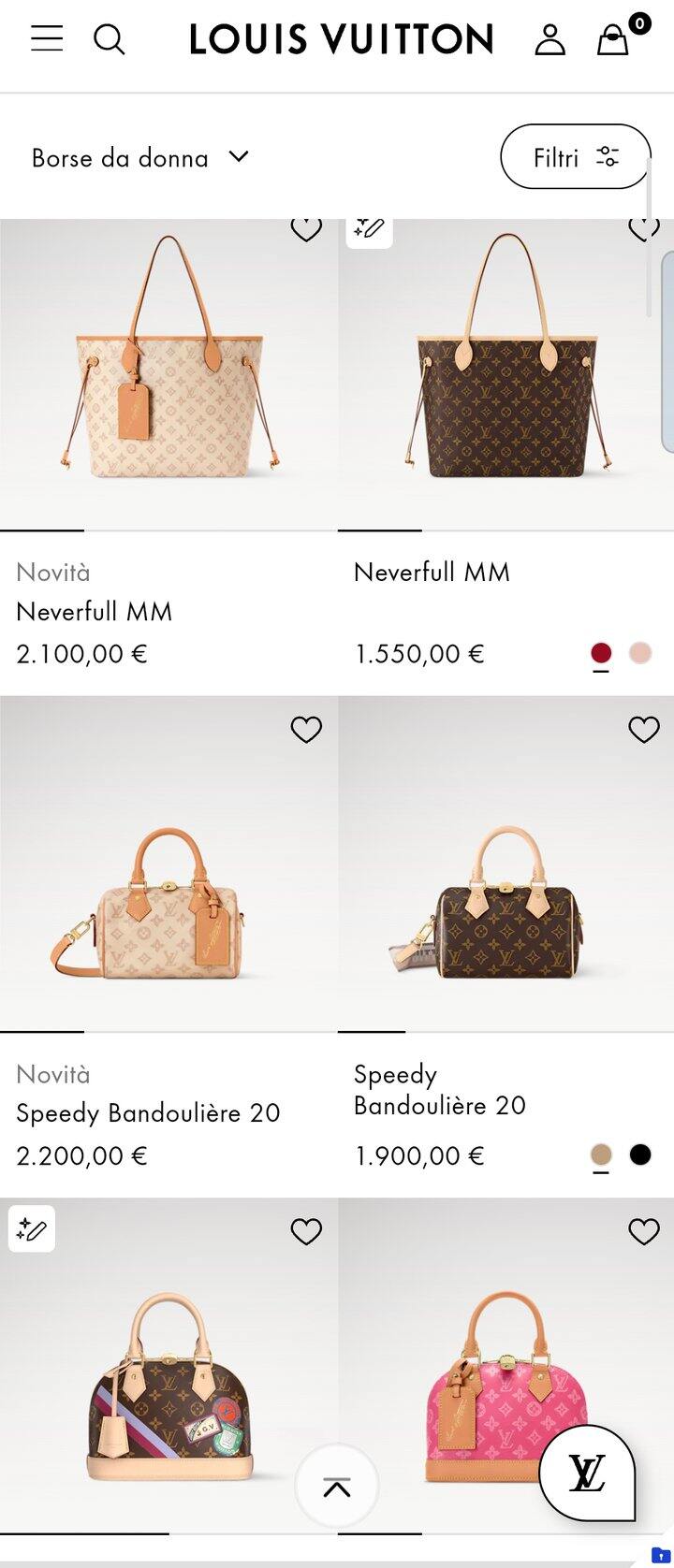Select the black swatch for Speedy Bandoulière 20
This screenshot has width=674, height=1568.
point(640,1154)
